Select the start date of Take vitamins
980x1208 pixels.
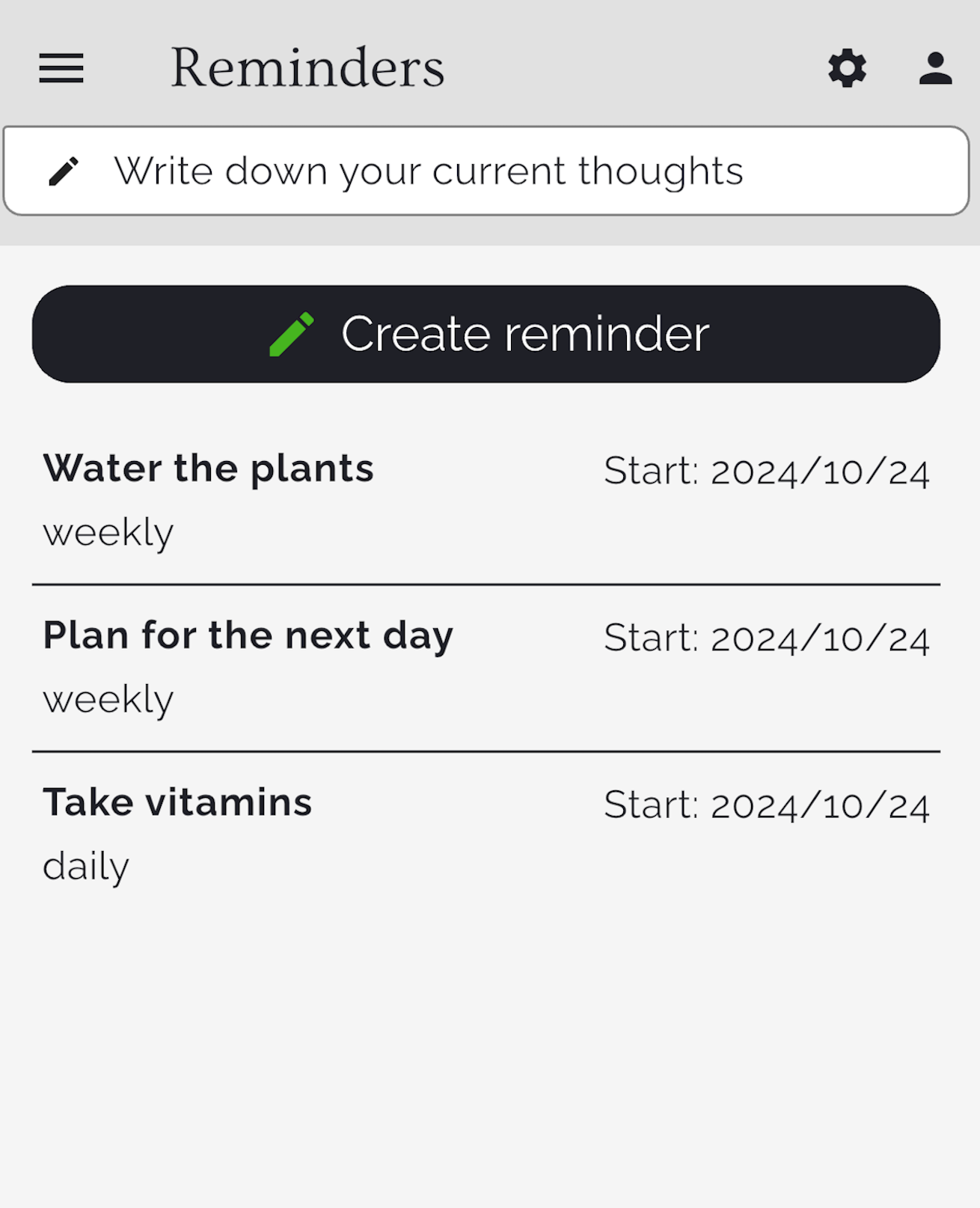point(767,805)
